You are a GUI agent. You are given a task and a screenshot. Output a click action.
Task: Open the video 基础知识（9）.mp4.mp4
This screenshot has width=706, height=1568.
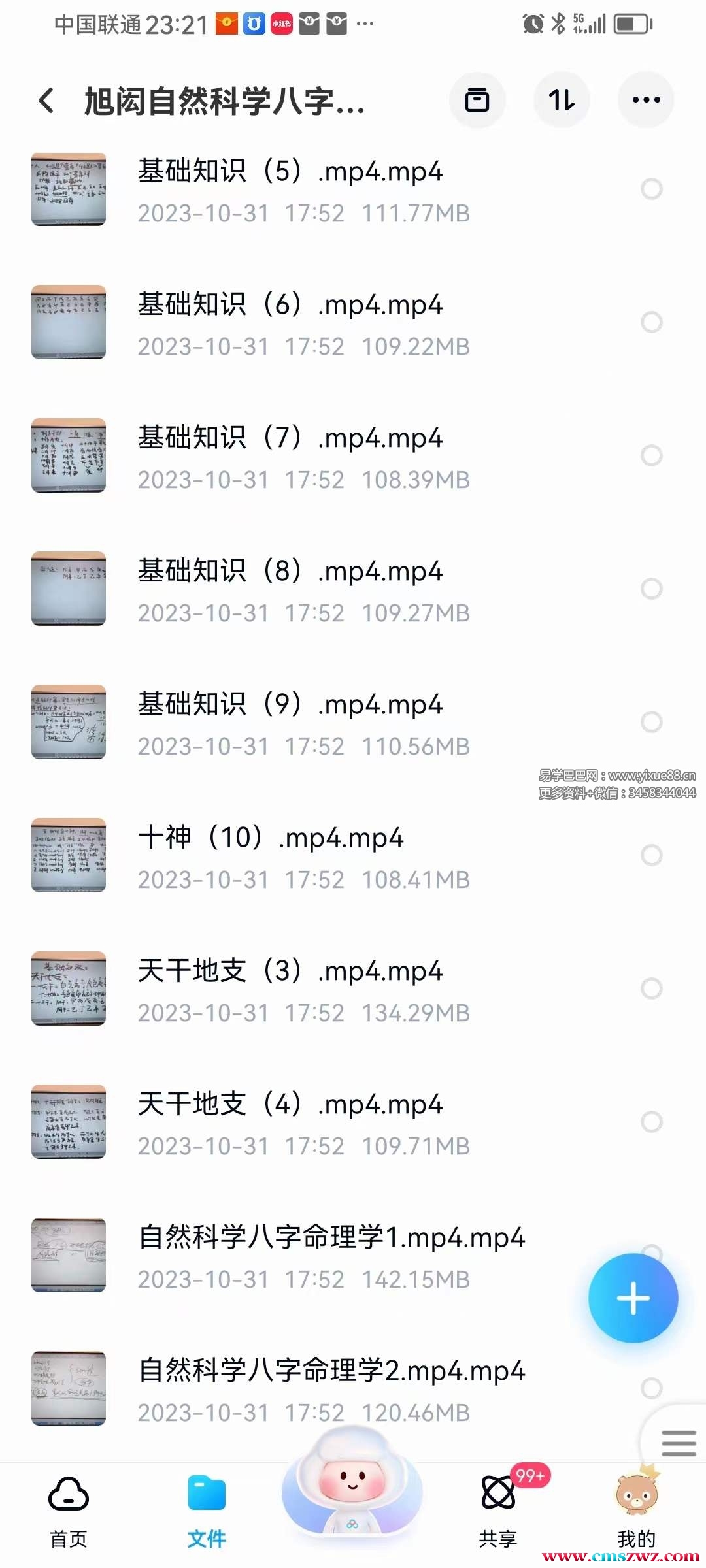(x=290, y=723)
